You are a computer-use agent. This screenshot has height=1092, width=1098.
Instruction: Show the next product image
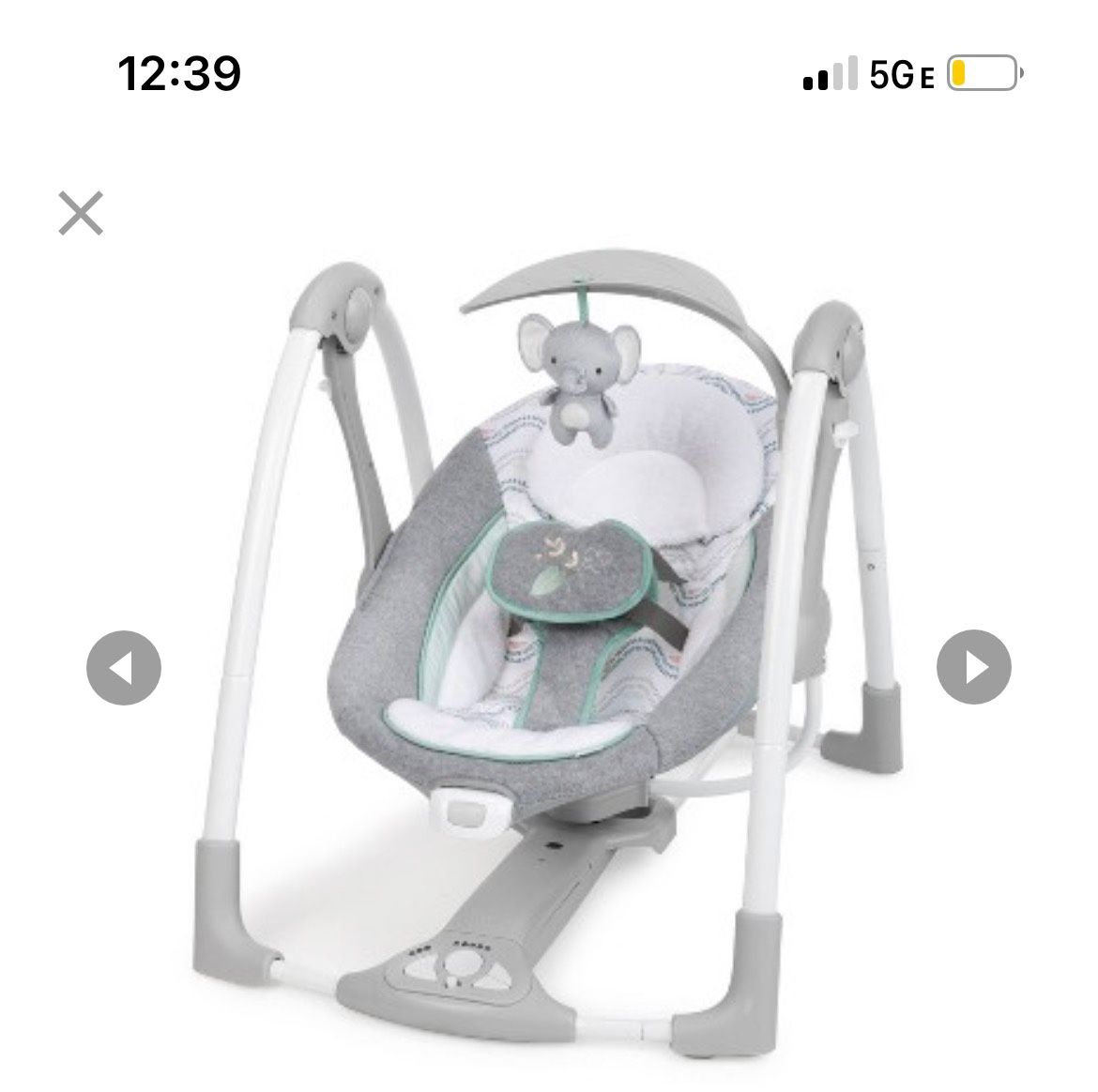pos(974,667)
